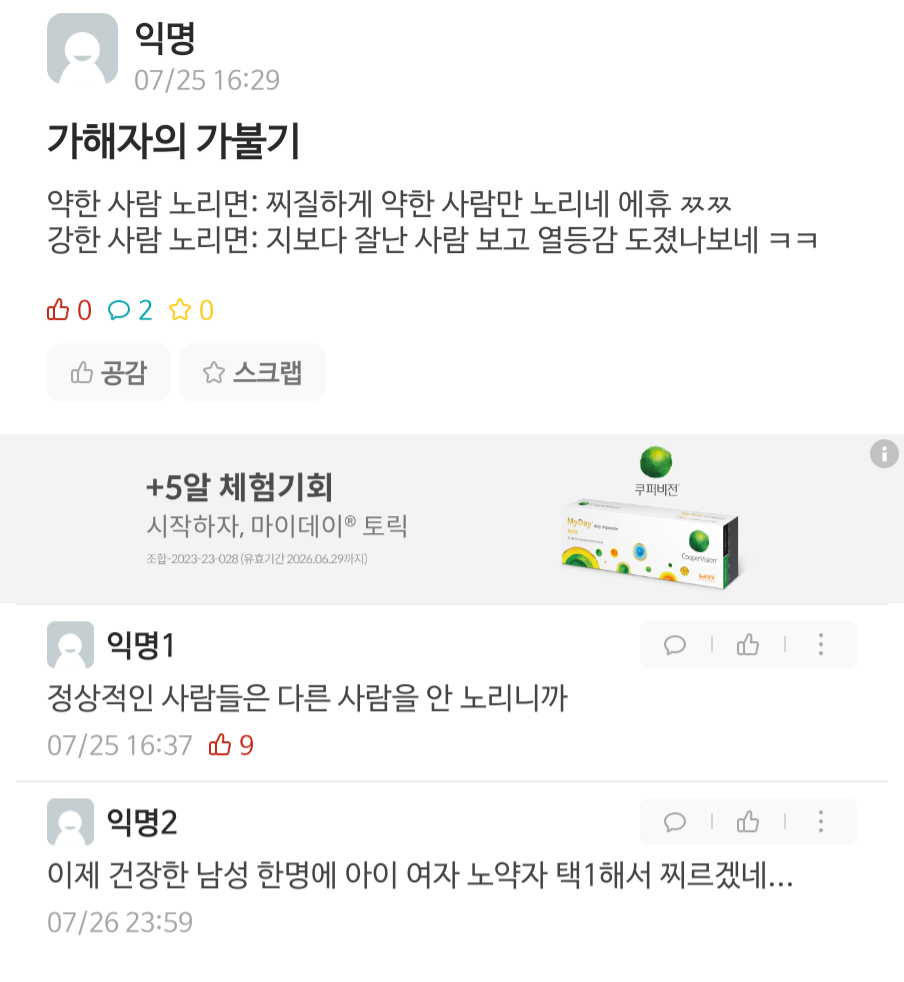Image resolution: width=904 pixels, height=982 pixels.
Task: Like 익명2's comment
Action: click(748, 822)
